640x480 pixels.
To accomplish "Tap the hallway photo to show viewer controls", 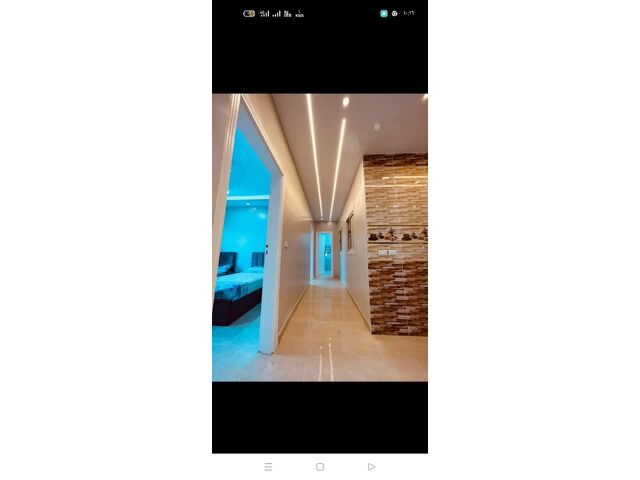I will [x=320, y=237].
